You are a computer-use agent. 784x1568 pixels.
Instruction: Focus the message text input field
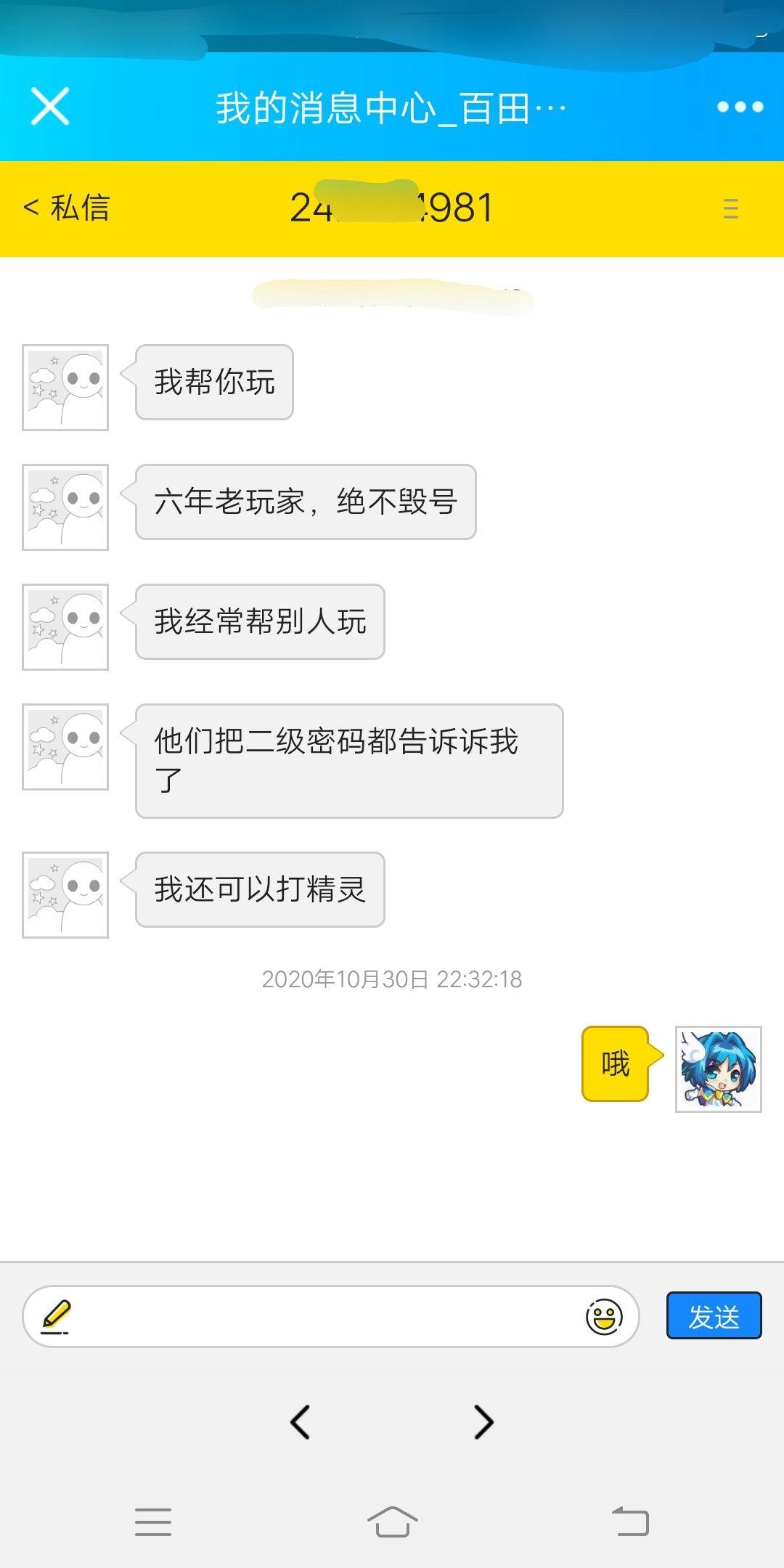click(319, 1317)
